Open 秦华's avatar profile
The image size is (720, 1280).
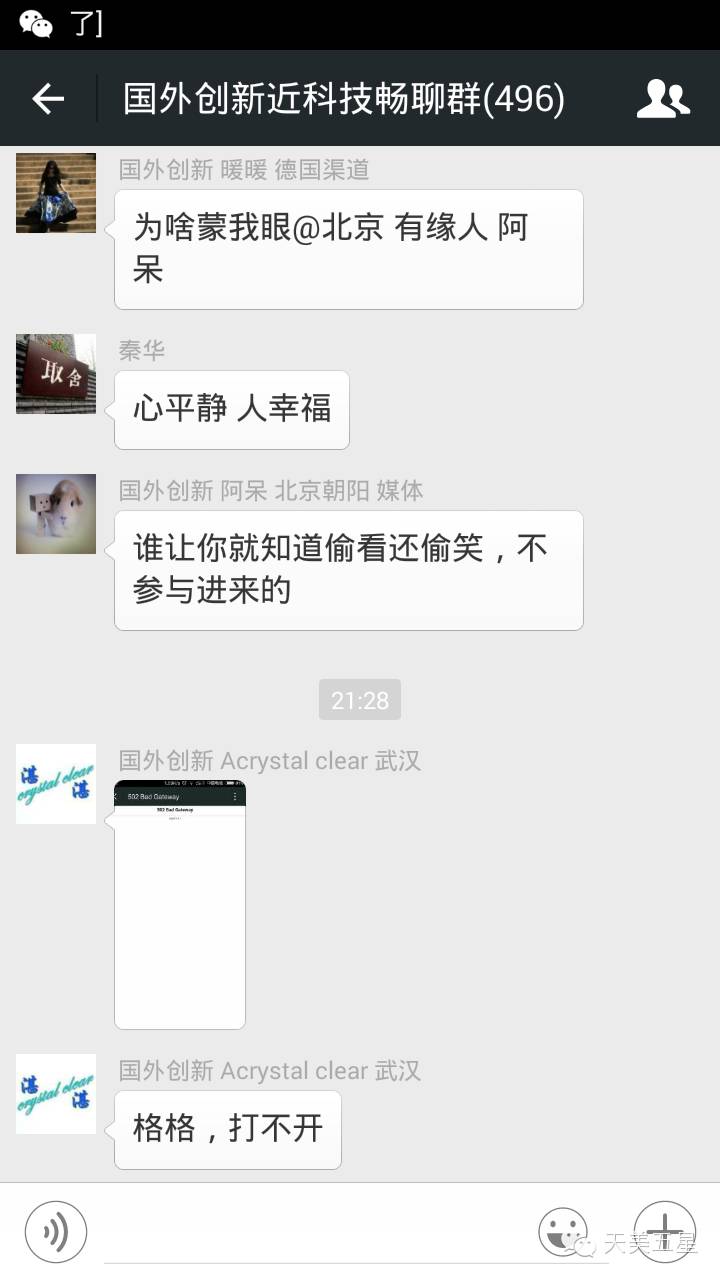tap(56, 374)
